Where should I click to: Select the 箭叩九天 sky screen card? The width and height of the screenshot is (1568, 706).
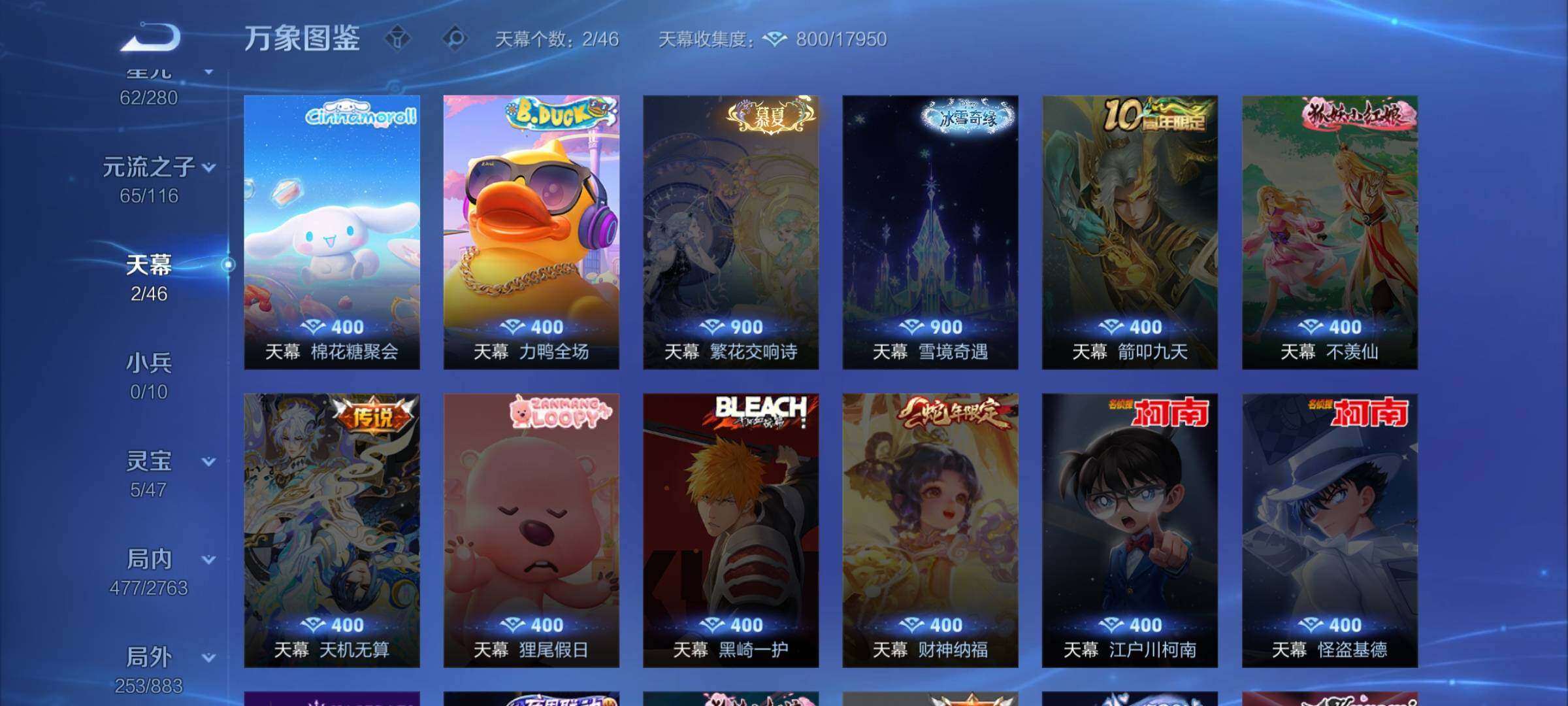(x=1130, y=232)
